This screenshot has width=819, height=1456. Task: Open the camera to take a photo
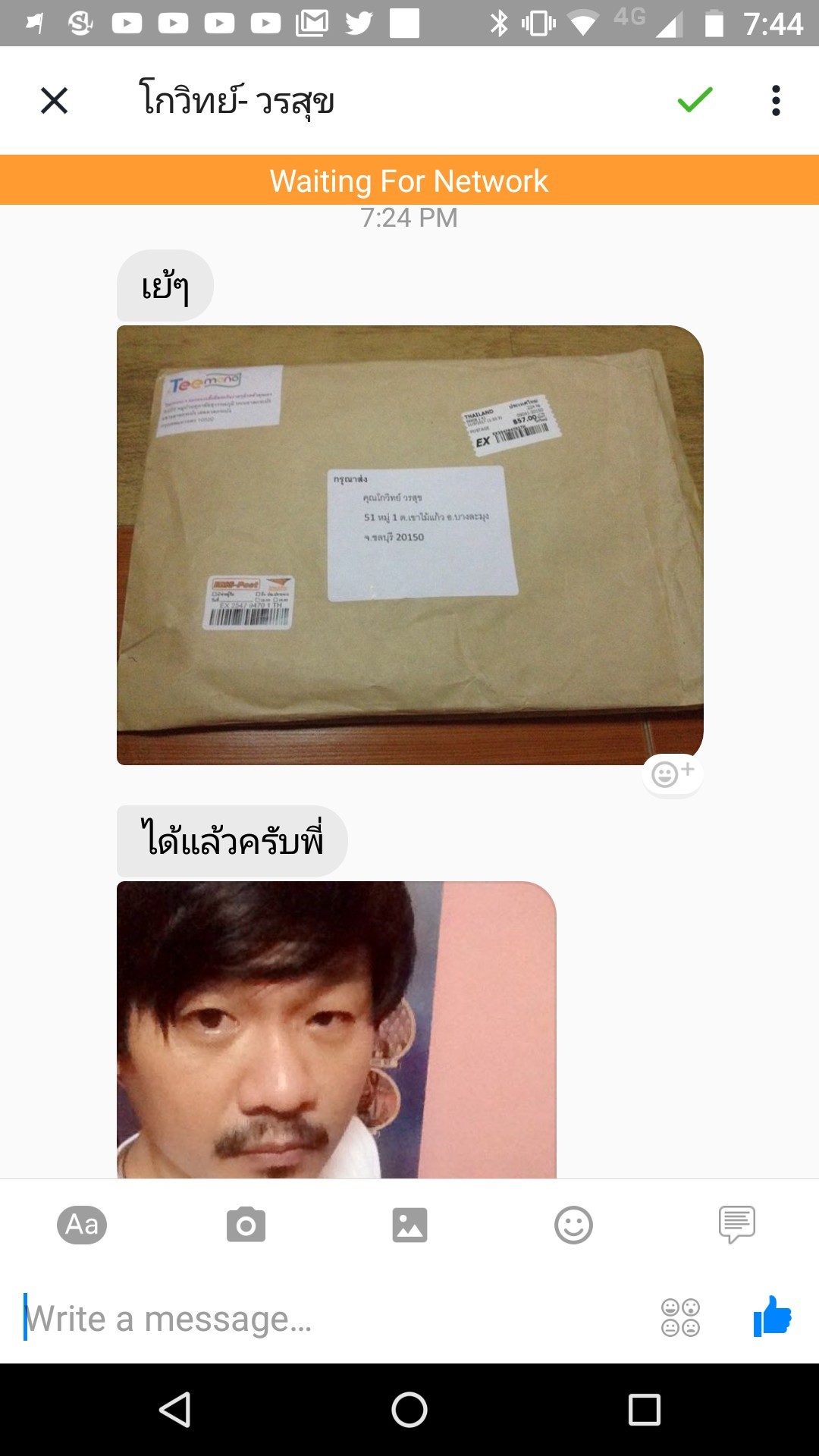246,1225
